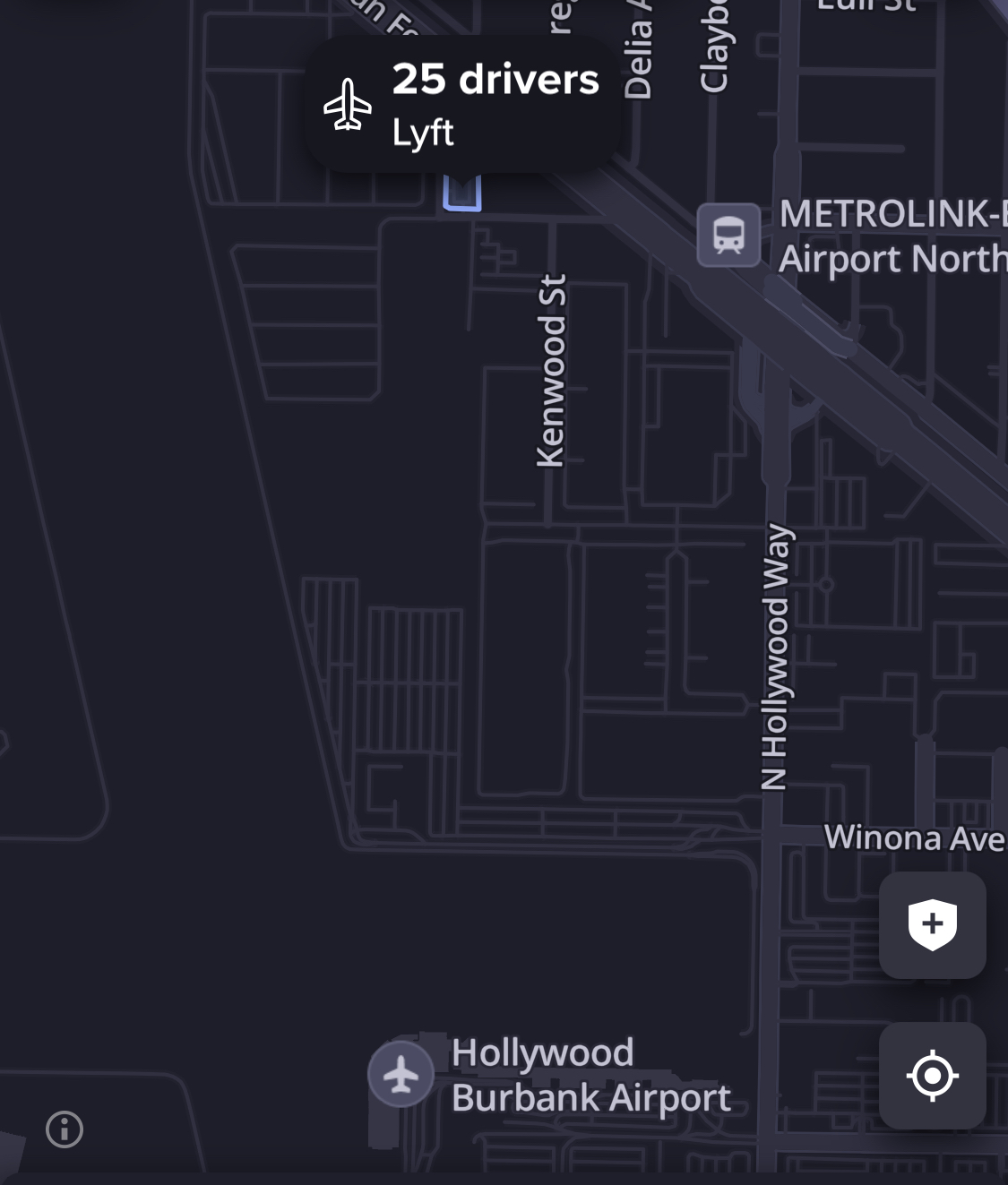Toggle the Safety shield panel open

(x=933, y=925)
